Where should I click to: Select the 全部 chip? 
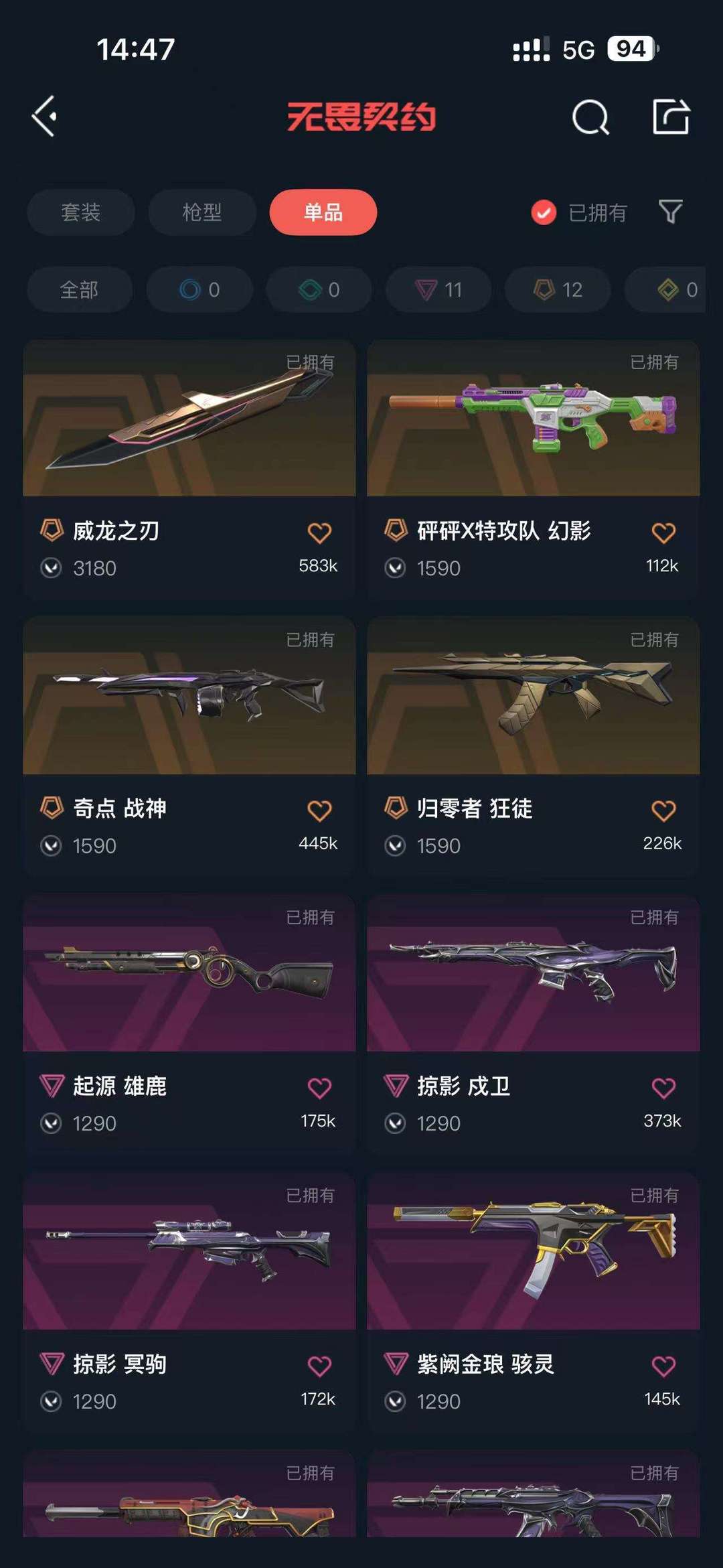(x=79, y=289)
